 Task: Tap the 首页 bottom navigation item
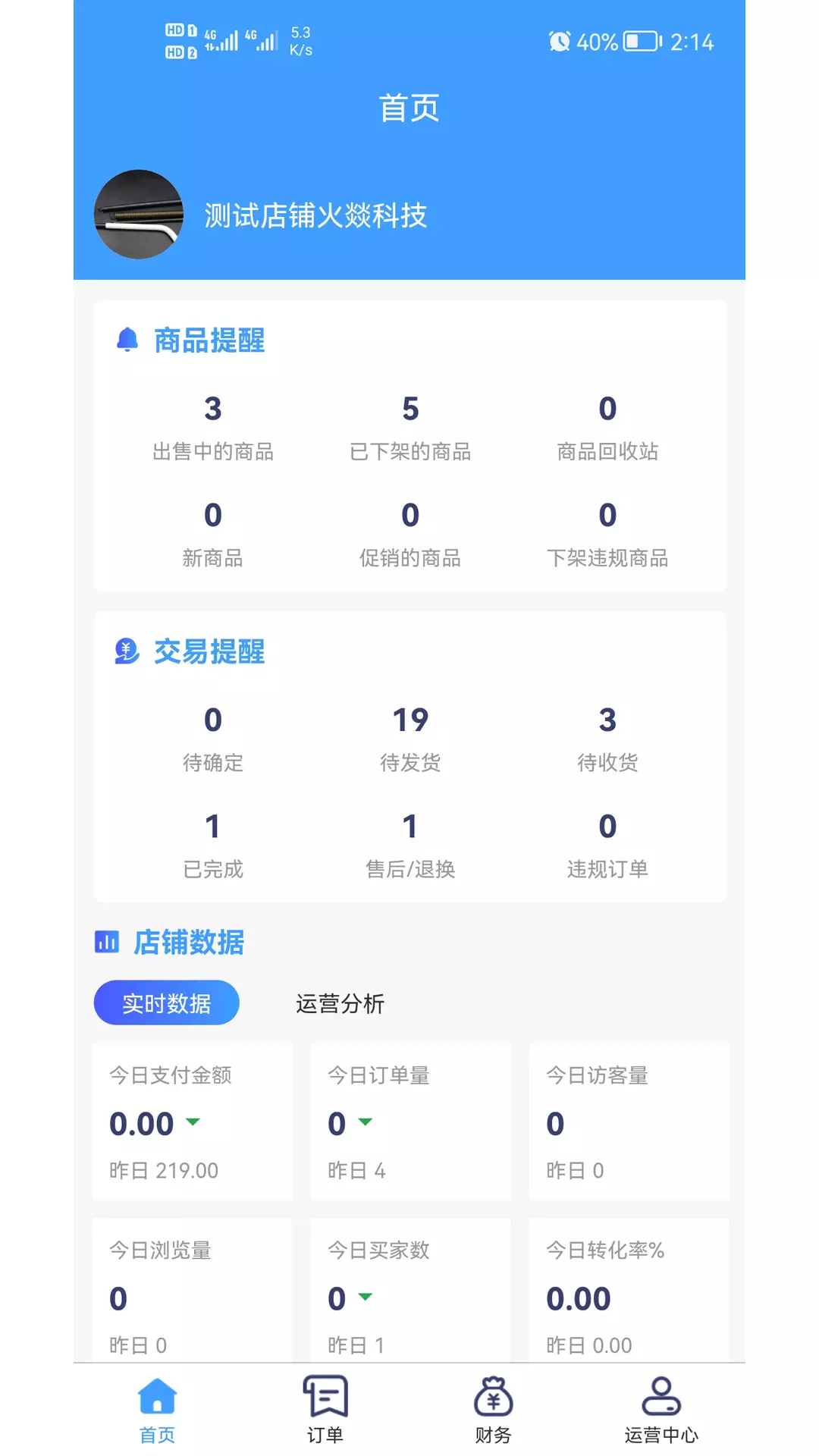coord(157,1410)
